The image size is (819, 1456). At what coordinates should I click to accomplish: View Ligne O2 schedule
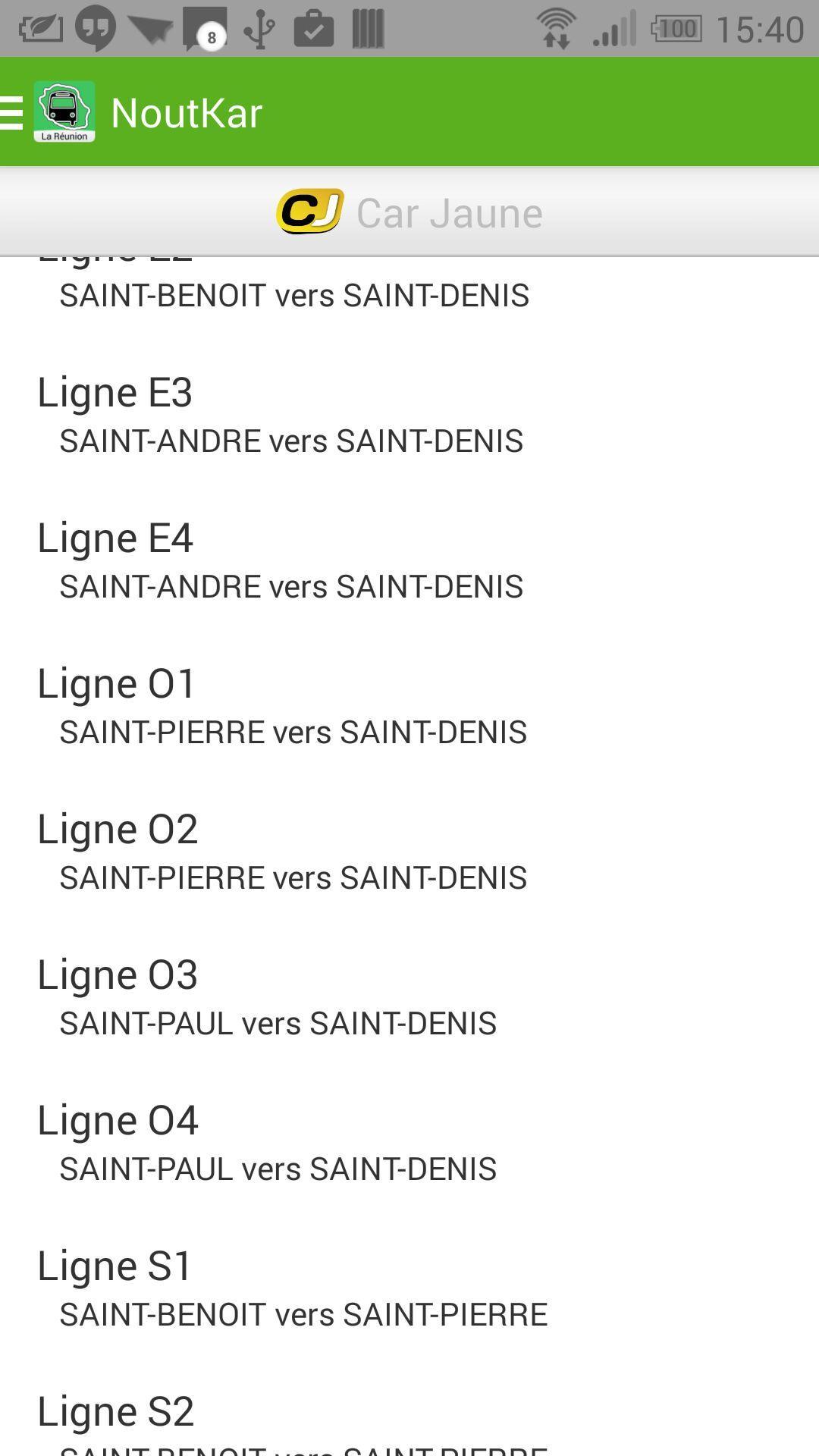(409, 852)
